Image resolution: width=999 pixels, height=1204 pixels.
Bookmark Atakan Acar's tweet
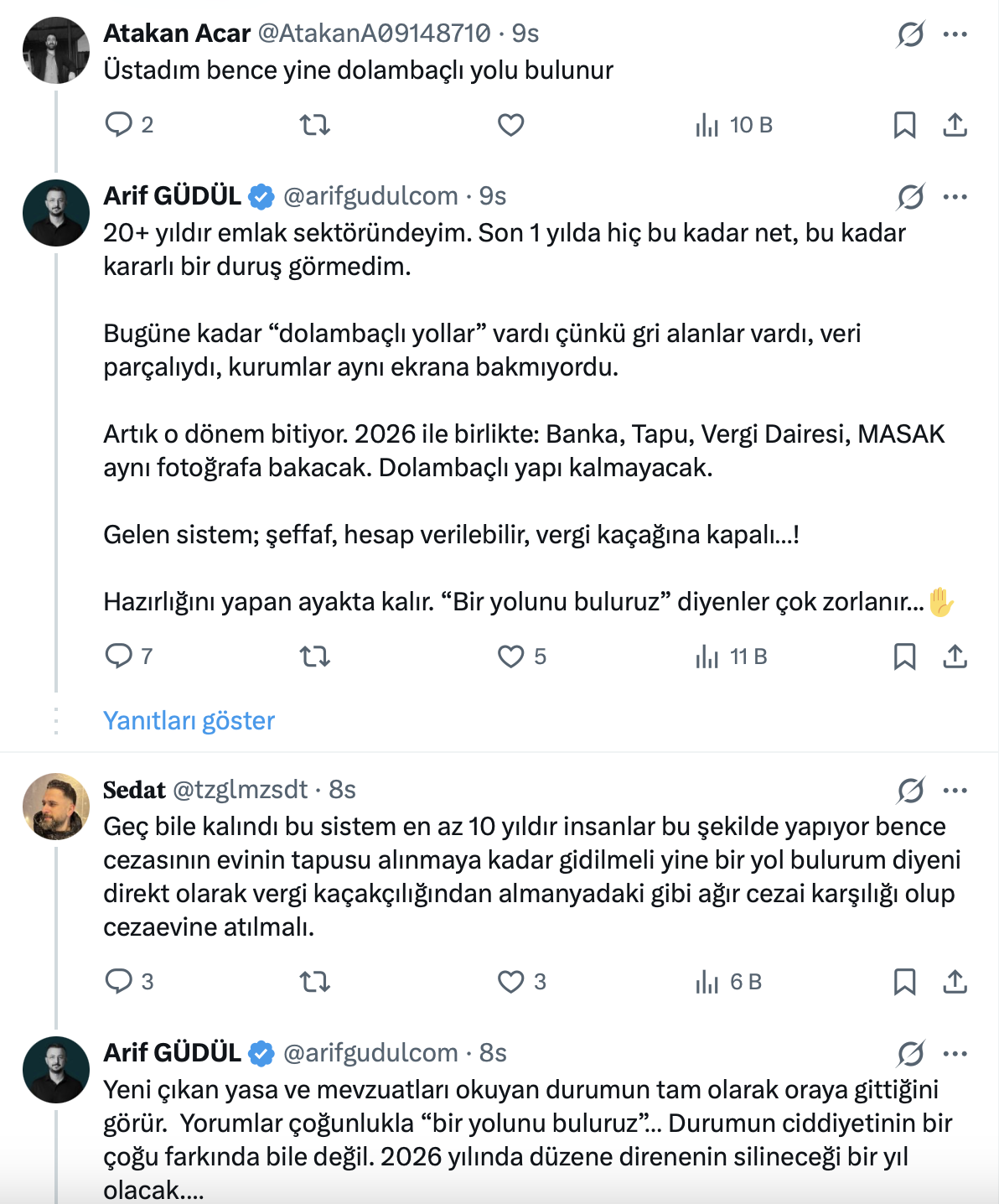click(904, 125)
